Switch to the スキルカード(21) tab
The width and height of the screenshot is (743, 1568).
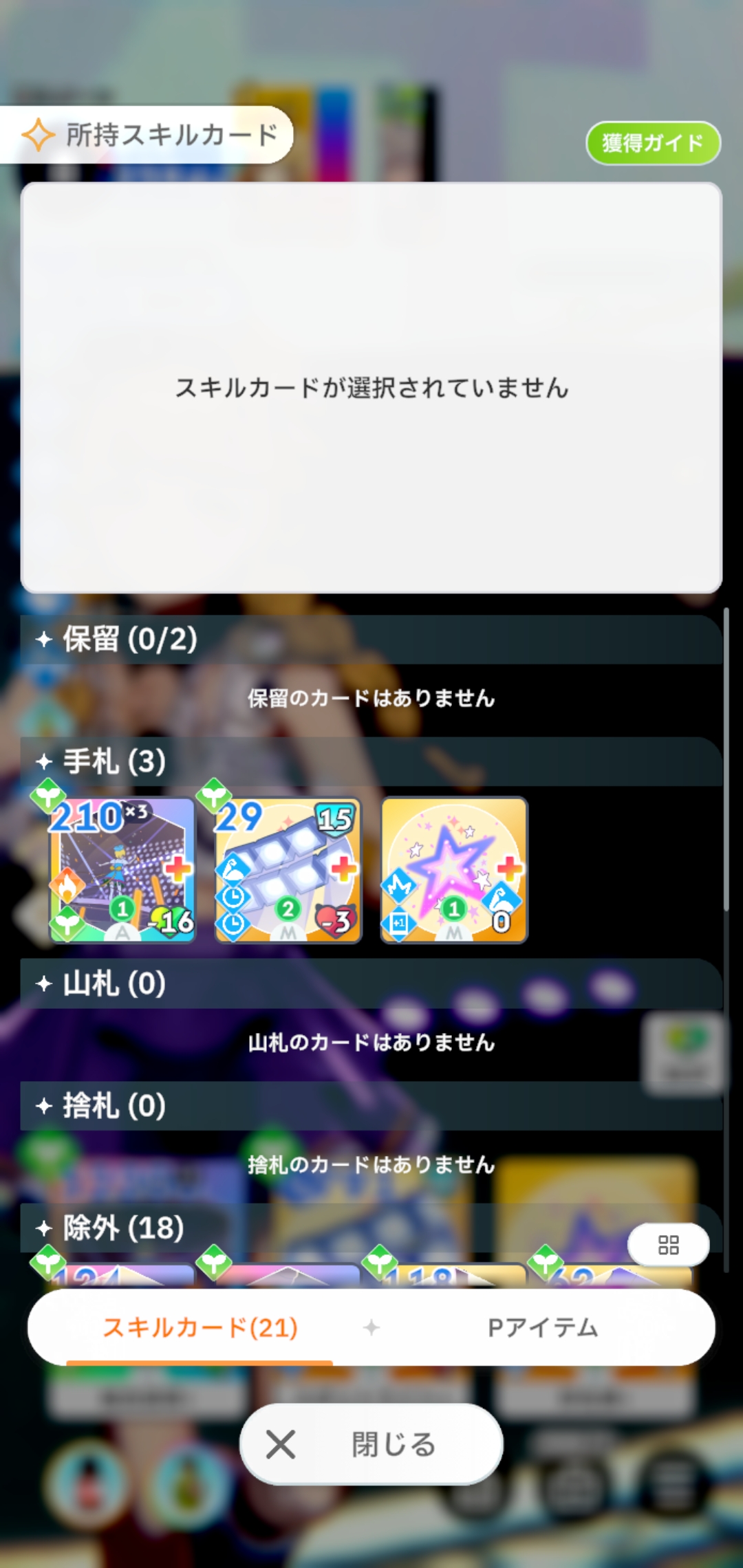click(200, 1327)
